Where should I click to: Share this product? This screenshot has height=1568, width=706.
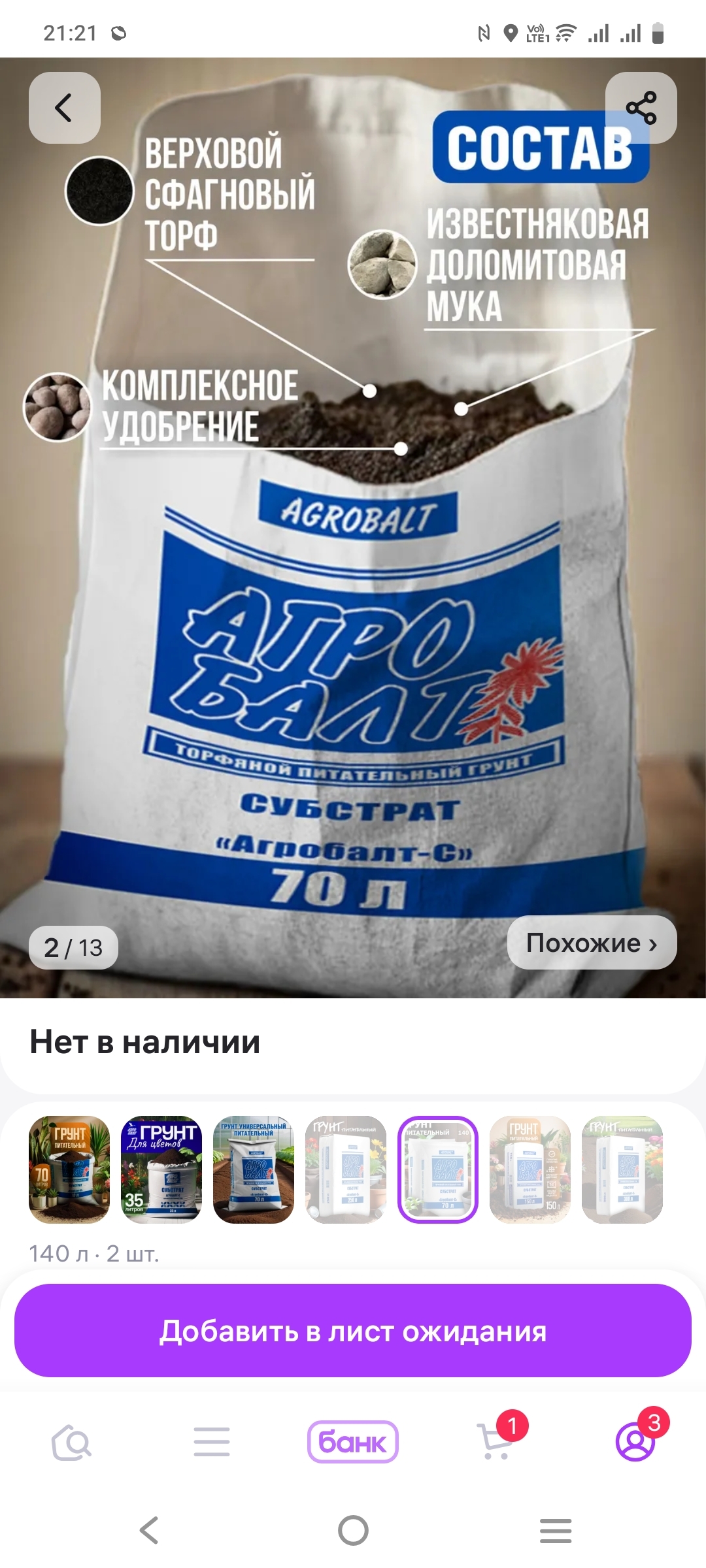(x=641, y=108)
